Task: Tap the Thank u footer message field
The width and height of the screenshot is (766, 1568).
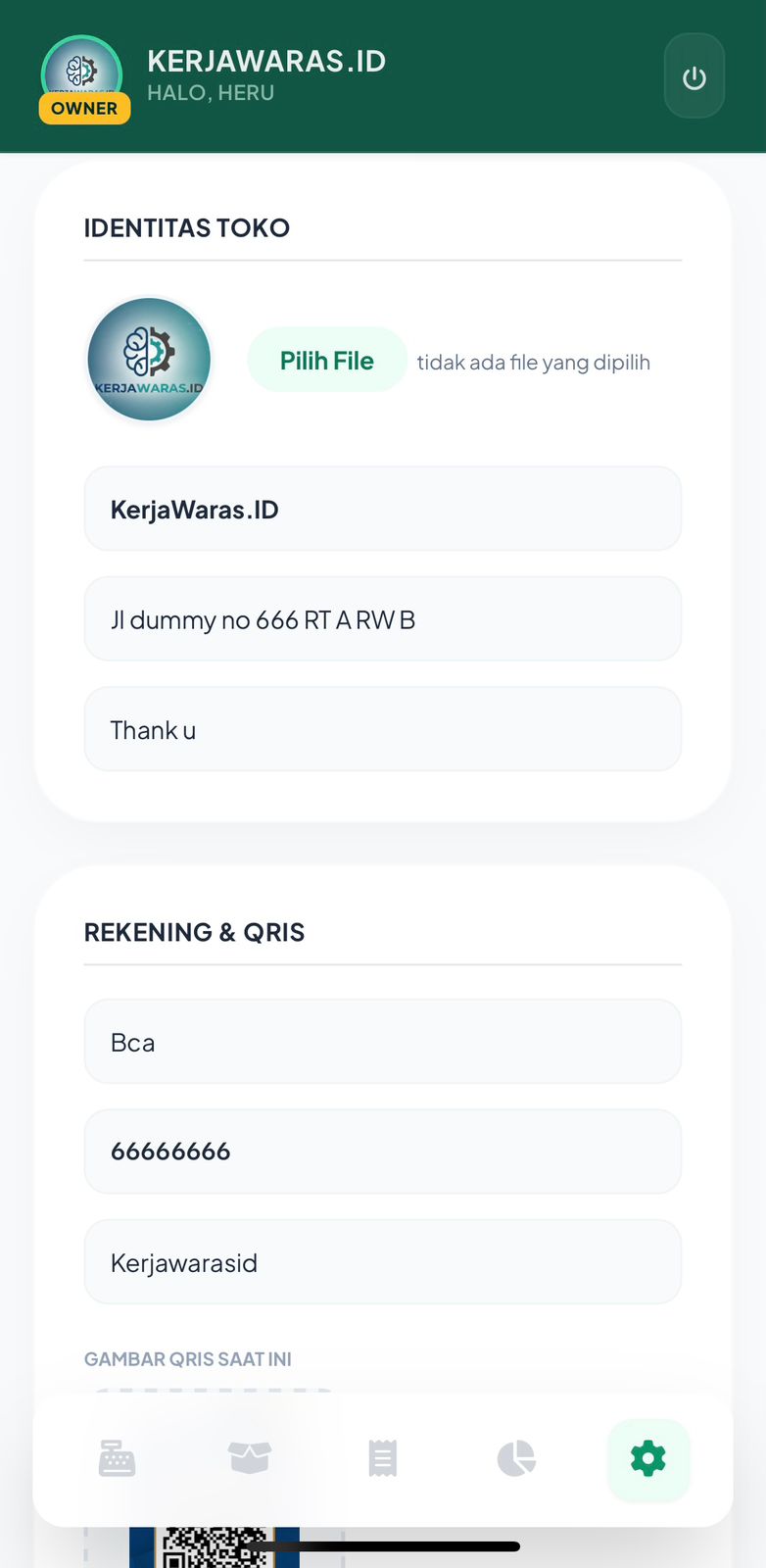Action: [382, 730]
